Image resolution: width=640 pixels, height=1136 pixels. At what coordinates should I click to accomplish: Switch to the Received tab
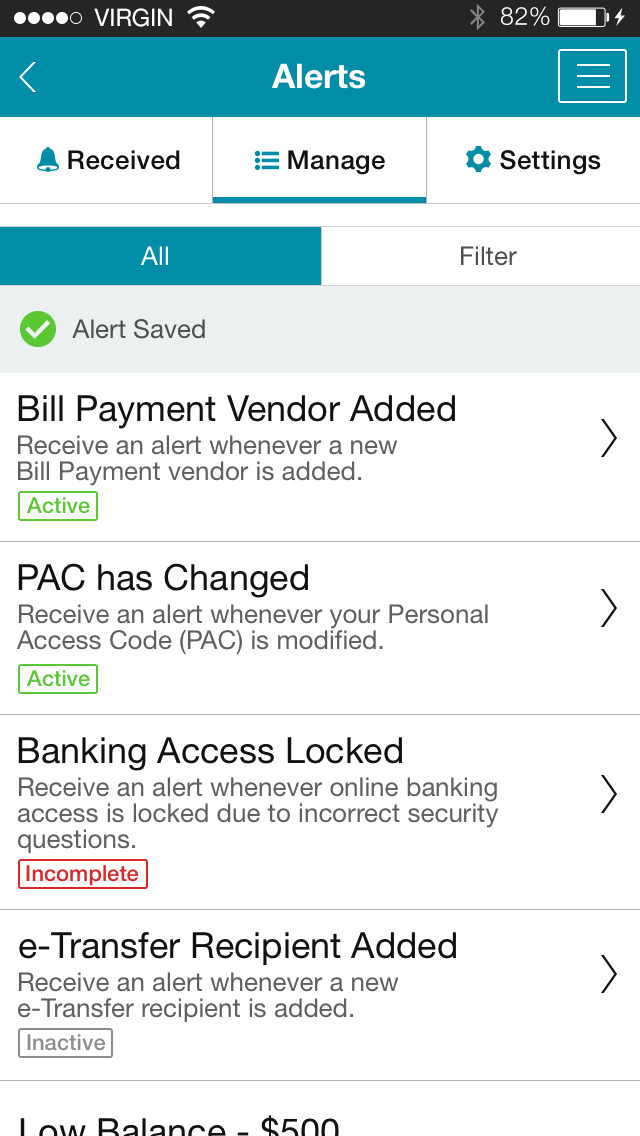[x=107, y=160]
